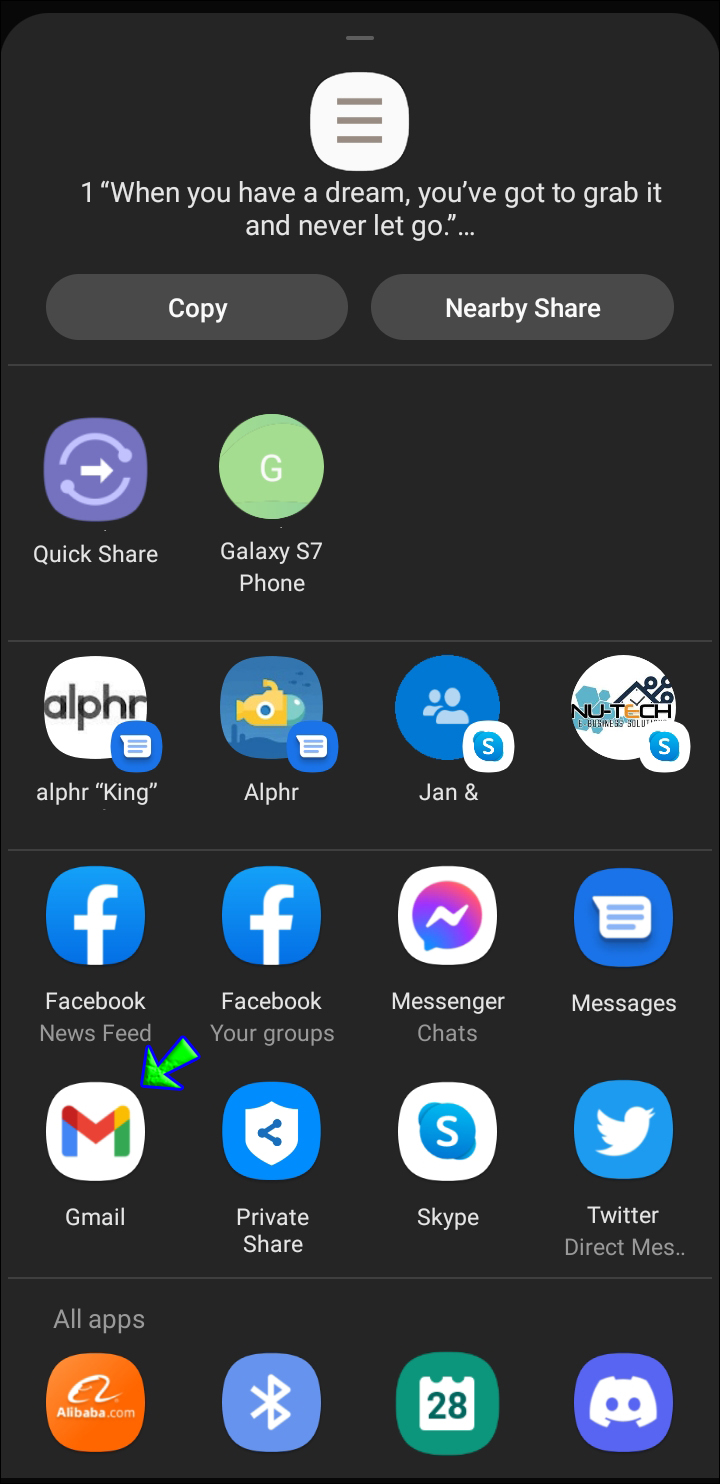Share to the Calendar app
Screen dimensions: 720x1484
(447, 1402)
